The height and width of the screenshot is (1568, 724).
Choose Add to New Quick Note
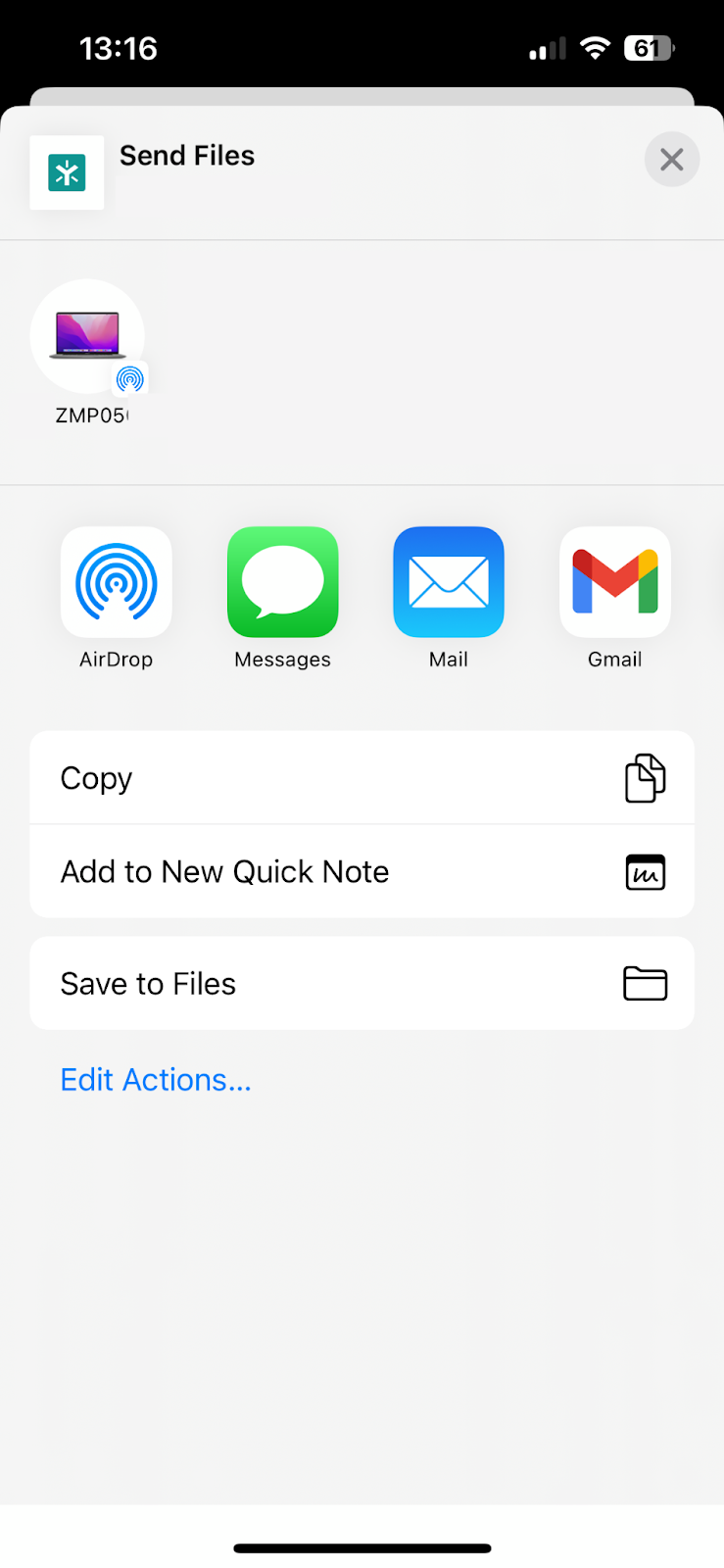(362, 871)
